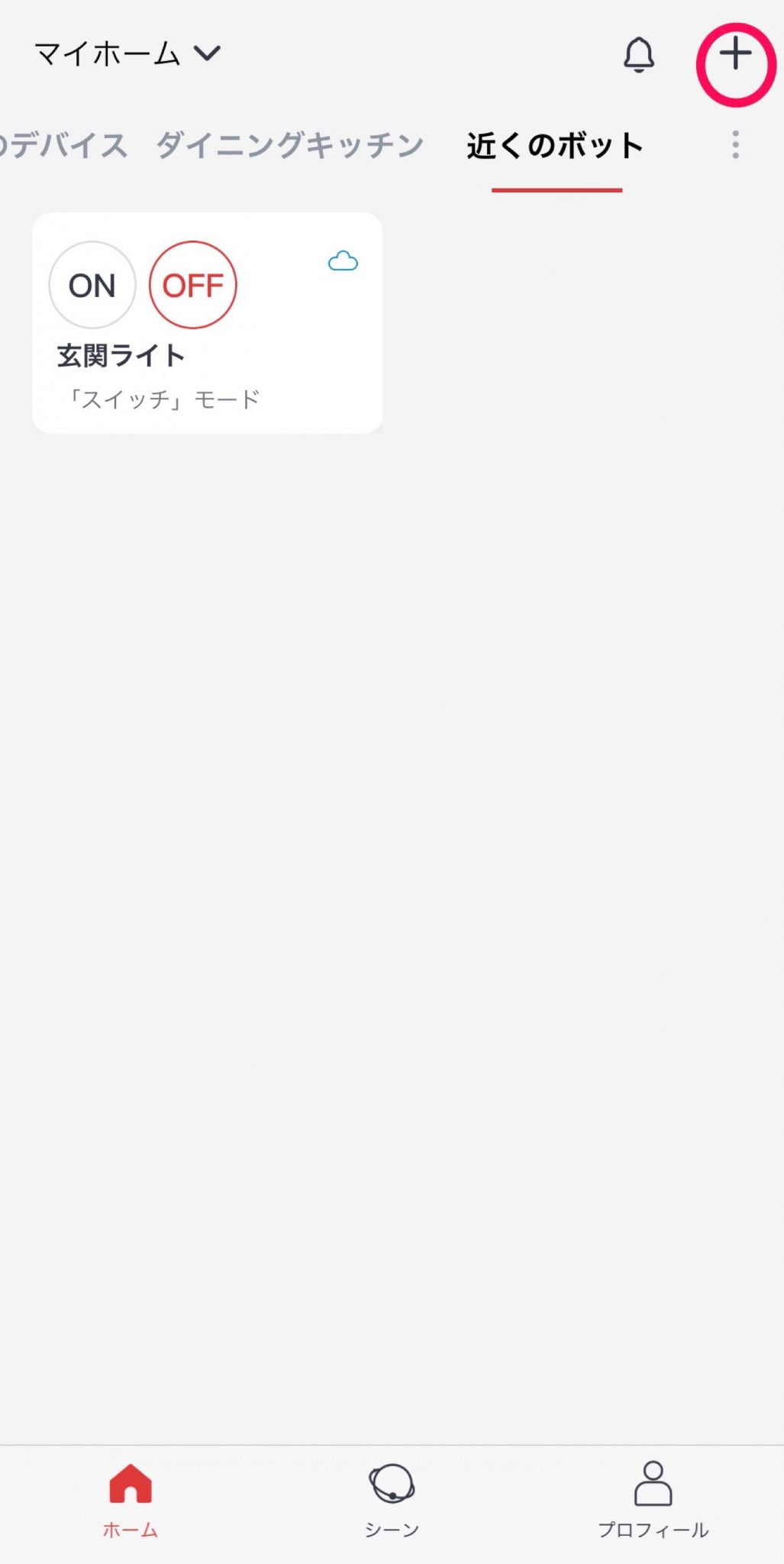
Task: Open the notifications bell
Action: (639, 55)
